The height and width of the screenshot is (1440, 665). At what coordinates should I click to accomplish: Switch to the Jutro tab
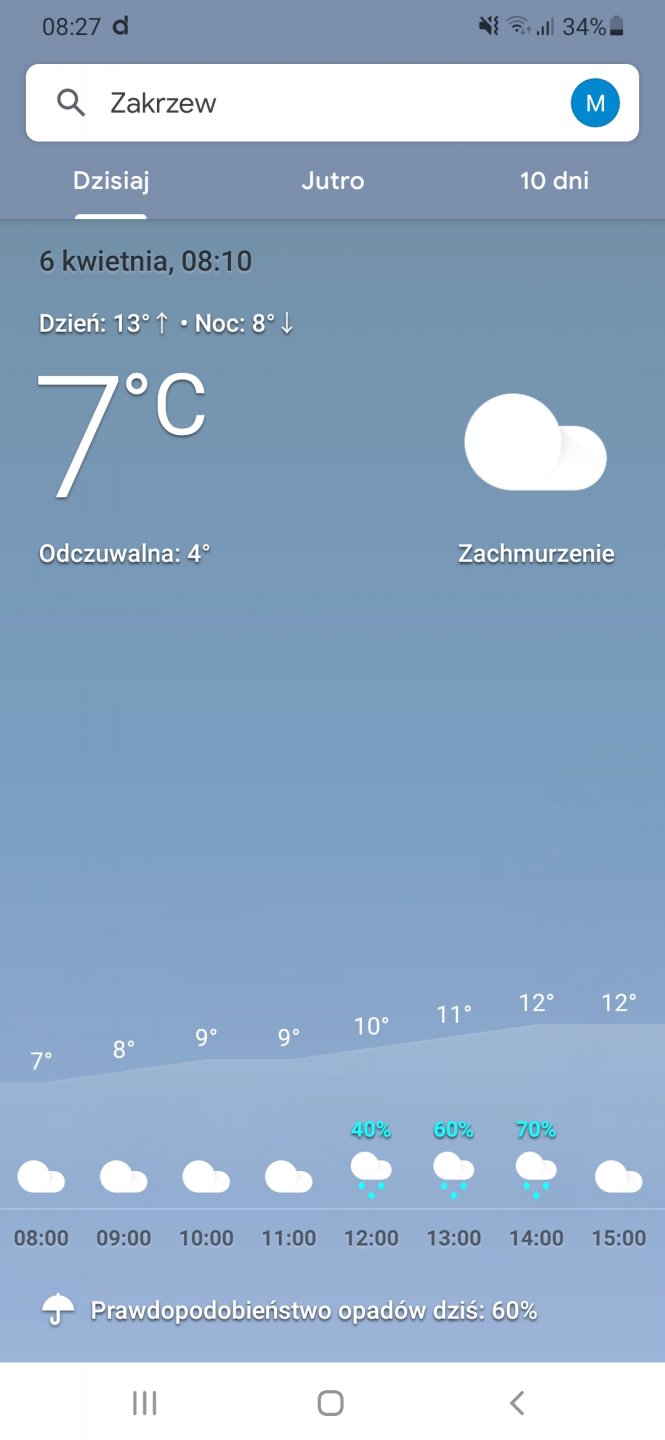click(x=333, y=181)
